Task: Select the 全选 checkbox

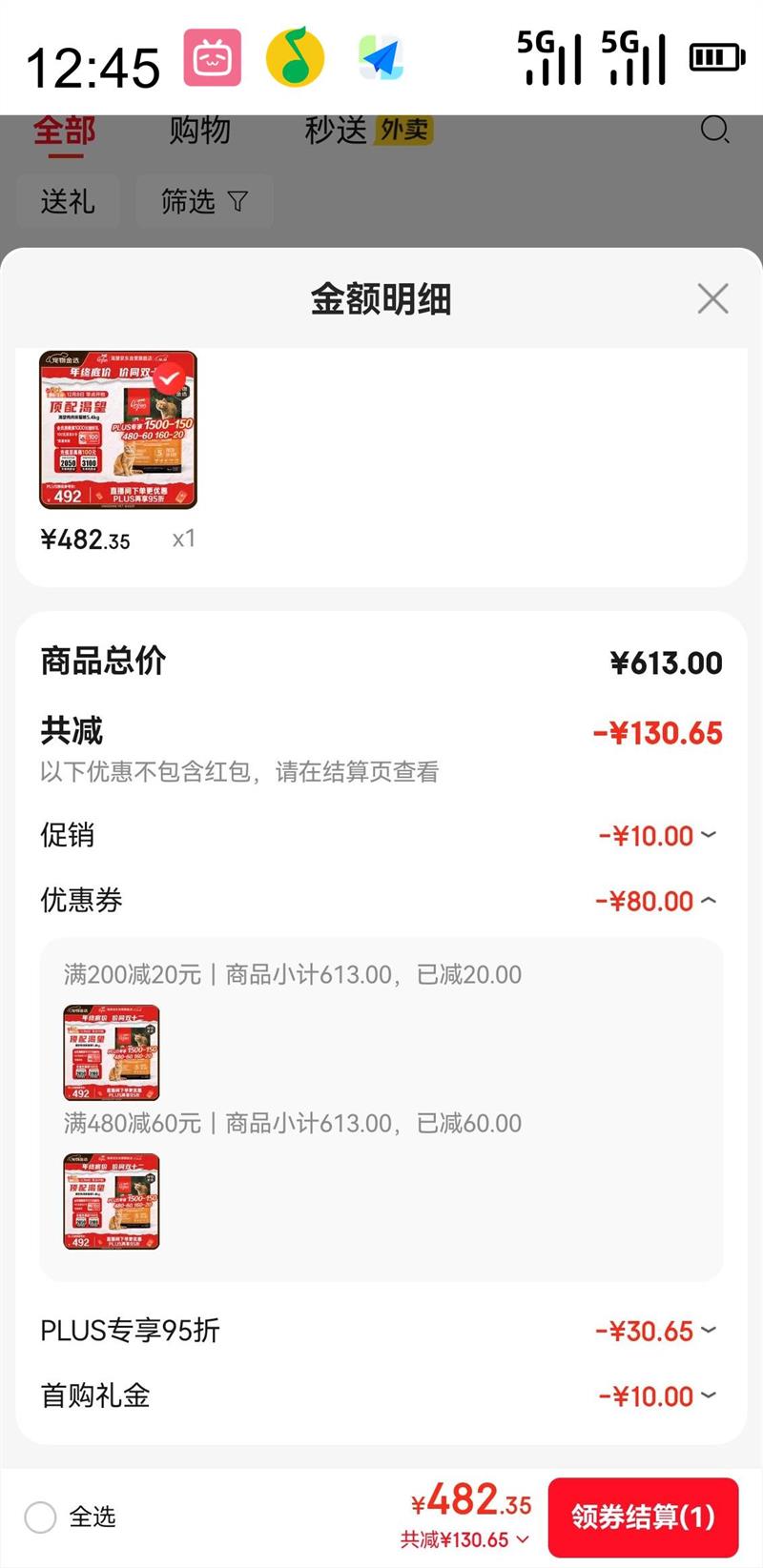Action: [x=40, y=1517]
